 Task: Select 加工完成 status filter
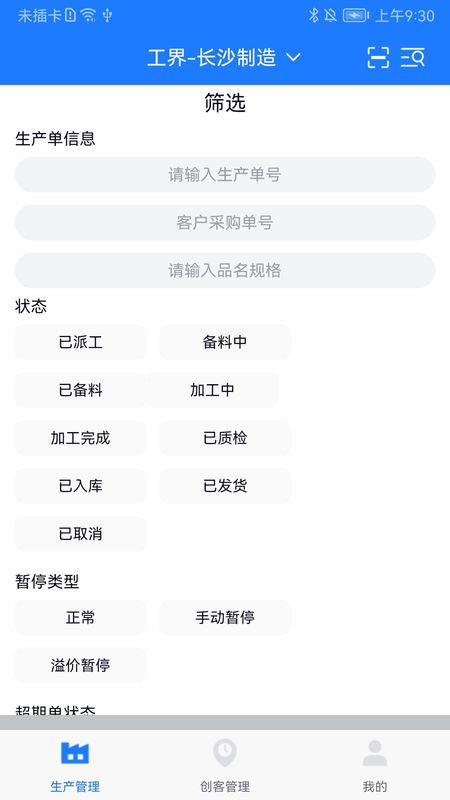click(81, 438)
